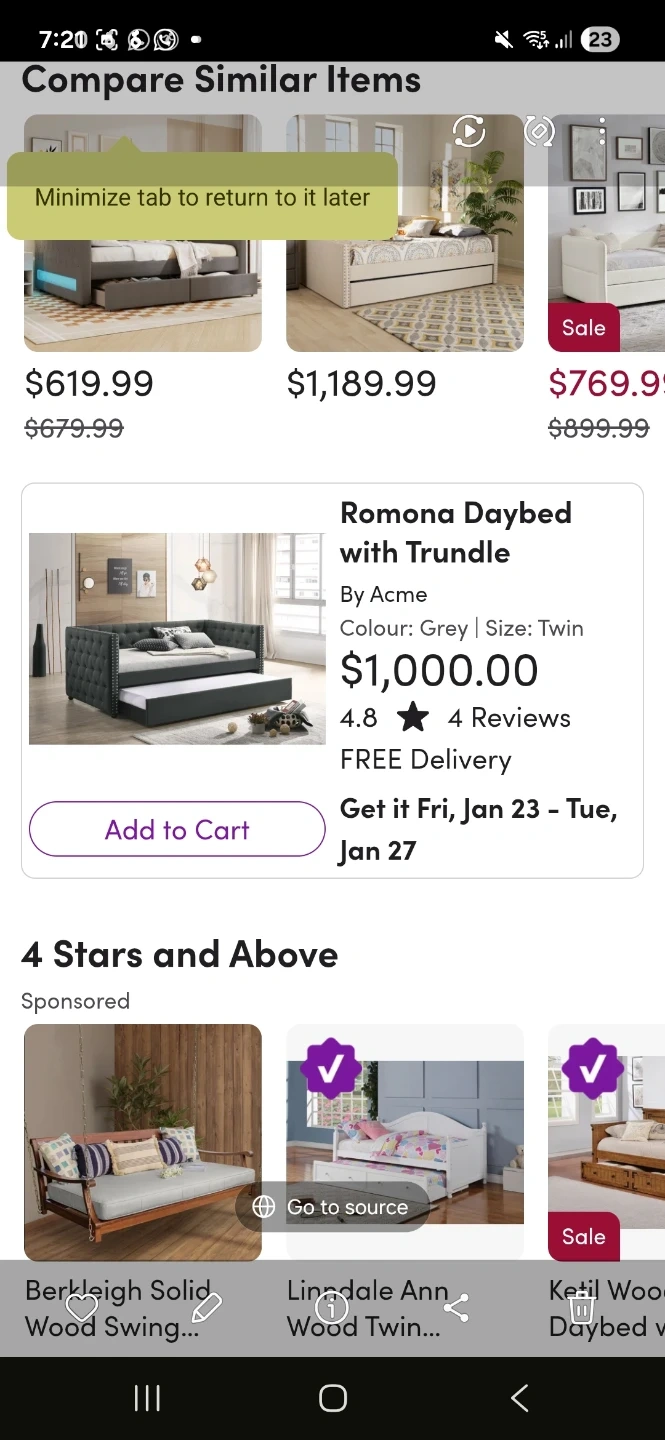Mark this screenshot as favorite
The height and width of the screenshot is (1440, 665).
point(81,1307)
